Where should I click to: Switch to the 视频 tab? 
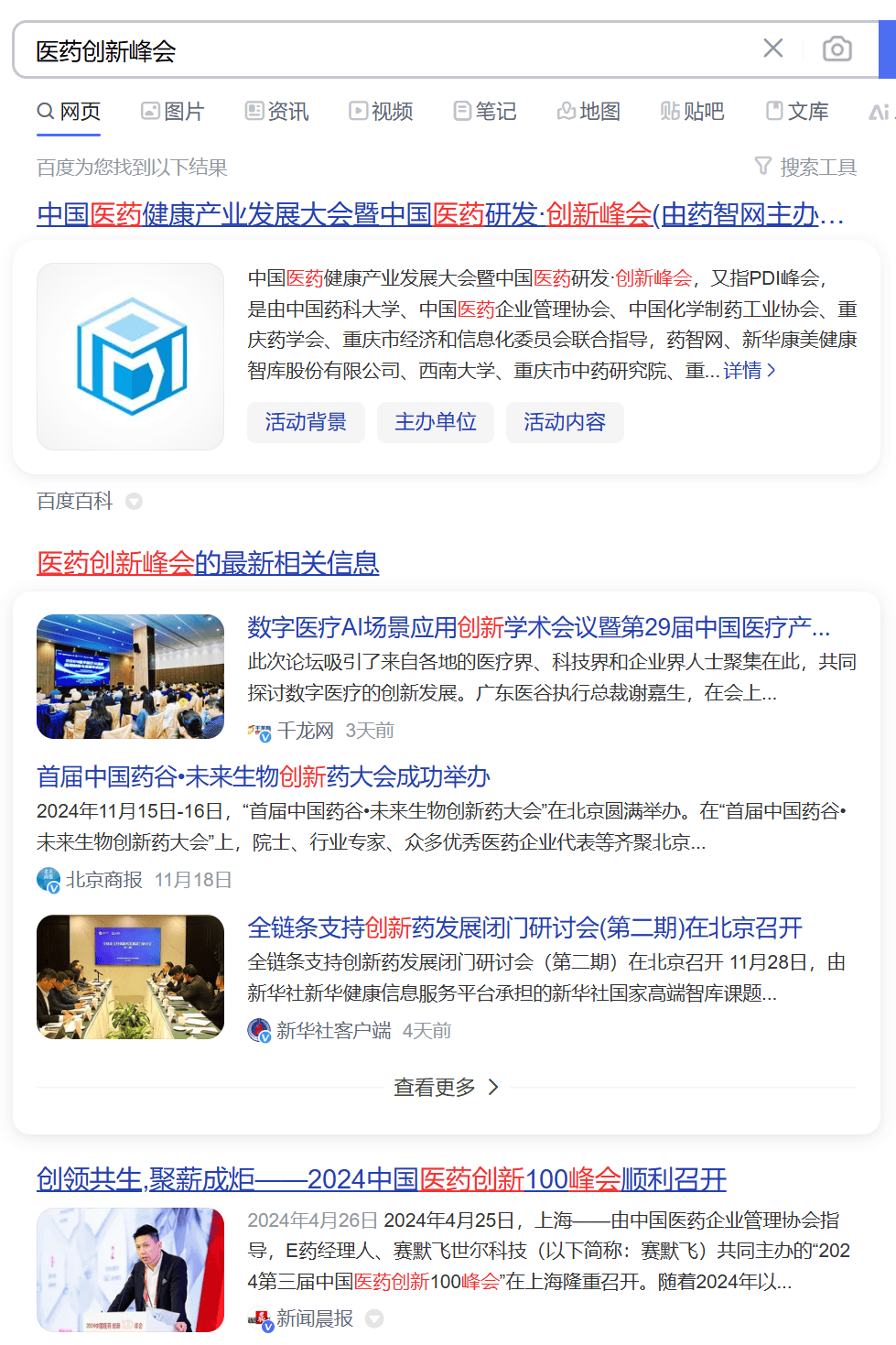click(381, 112)
